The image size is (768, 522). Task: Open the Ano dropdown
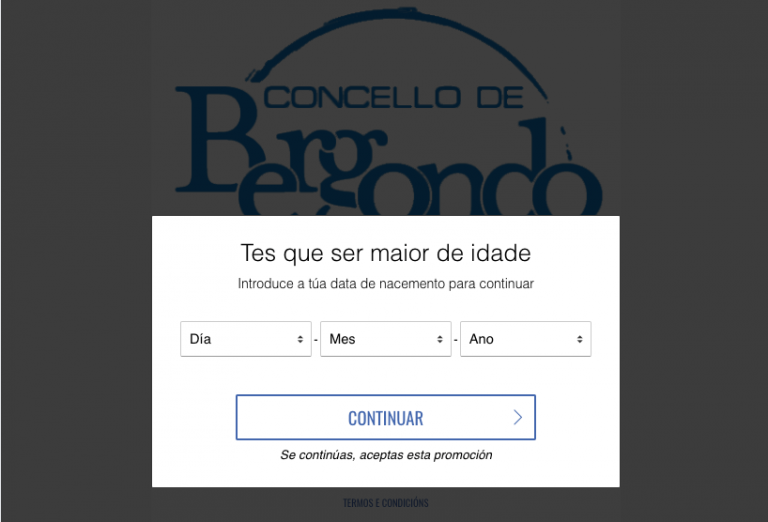(x=526, y=339)
